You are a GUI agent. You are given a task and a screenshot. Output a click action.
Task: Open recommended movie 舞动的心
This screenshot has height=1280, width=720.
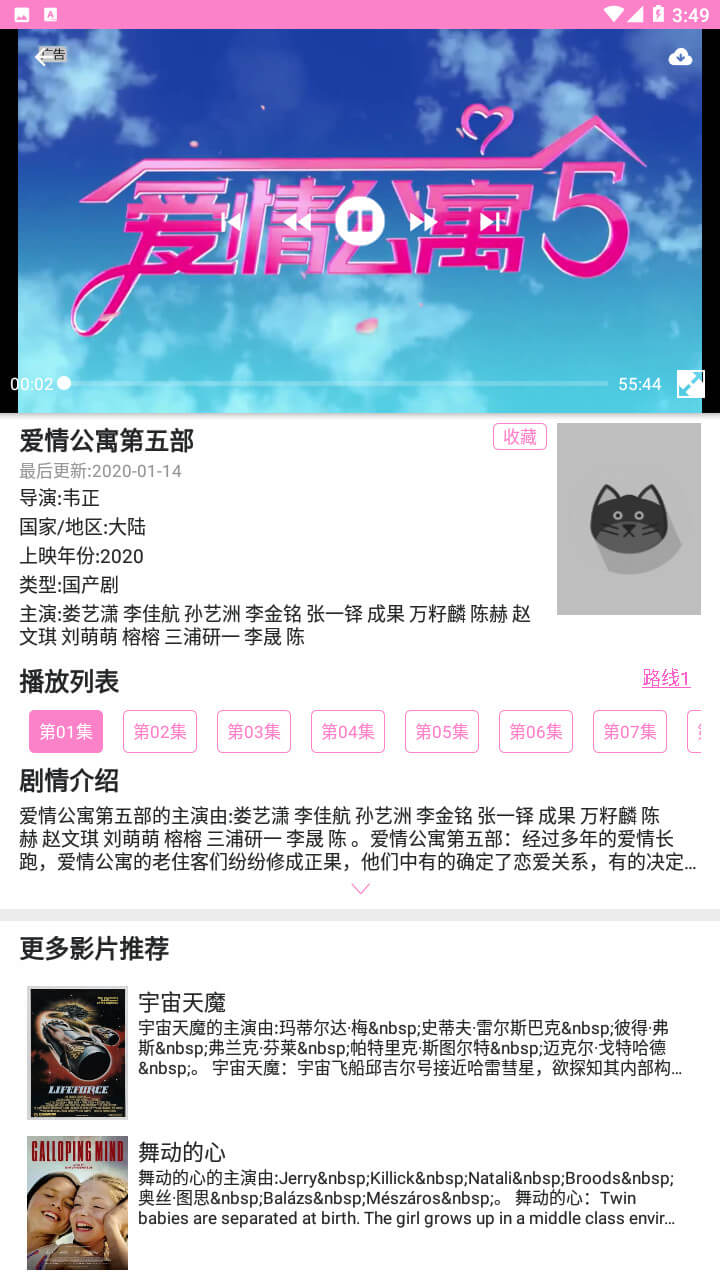pos(360,1202)
